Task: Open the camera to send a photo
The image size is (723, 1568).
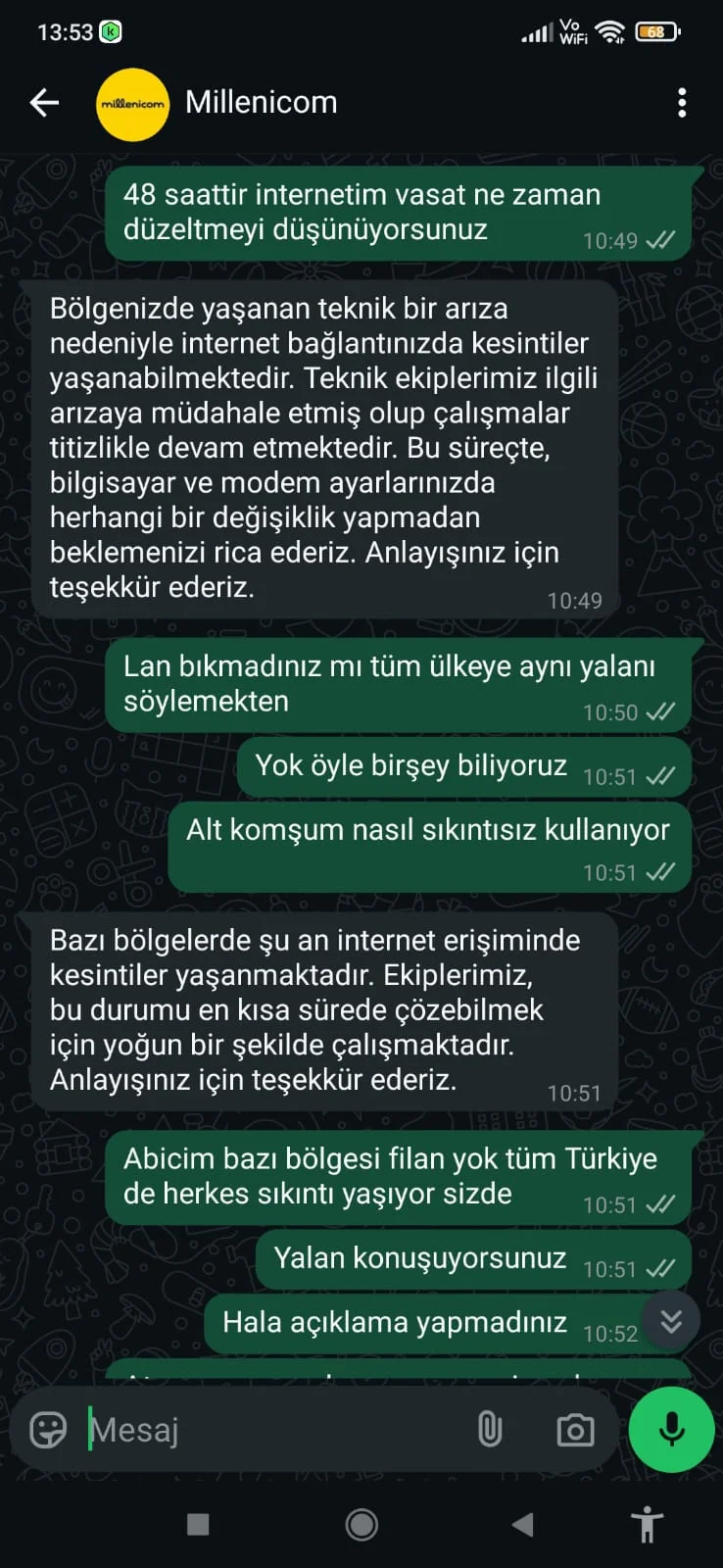Action: [x=575, y=1430]
